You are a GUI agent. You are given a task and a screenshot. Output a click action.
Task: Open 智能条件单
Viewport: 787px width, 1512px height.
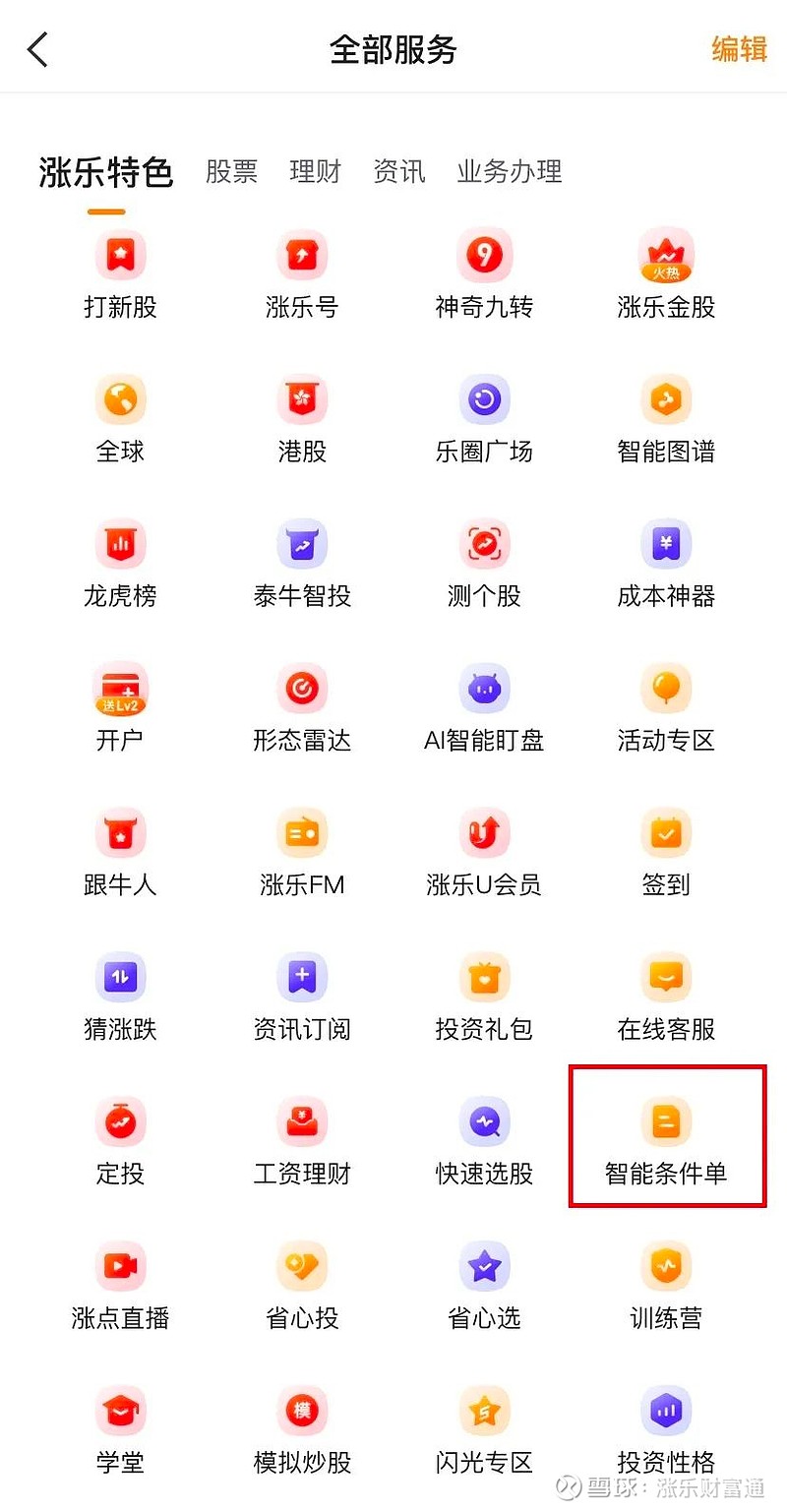[666, 1141]
